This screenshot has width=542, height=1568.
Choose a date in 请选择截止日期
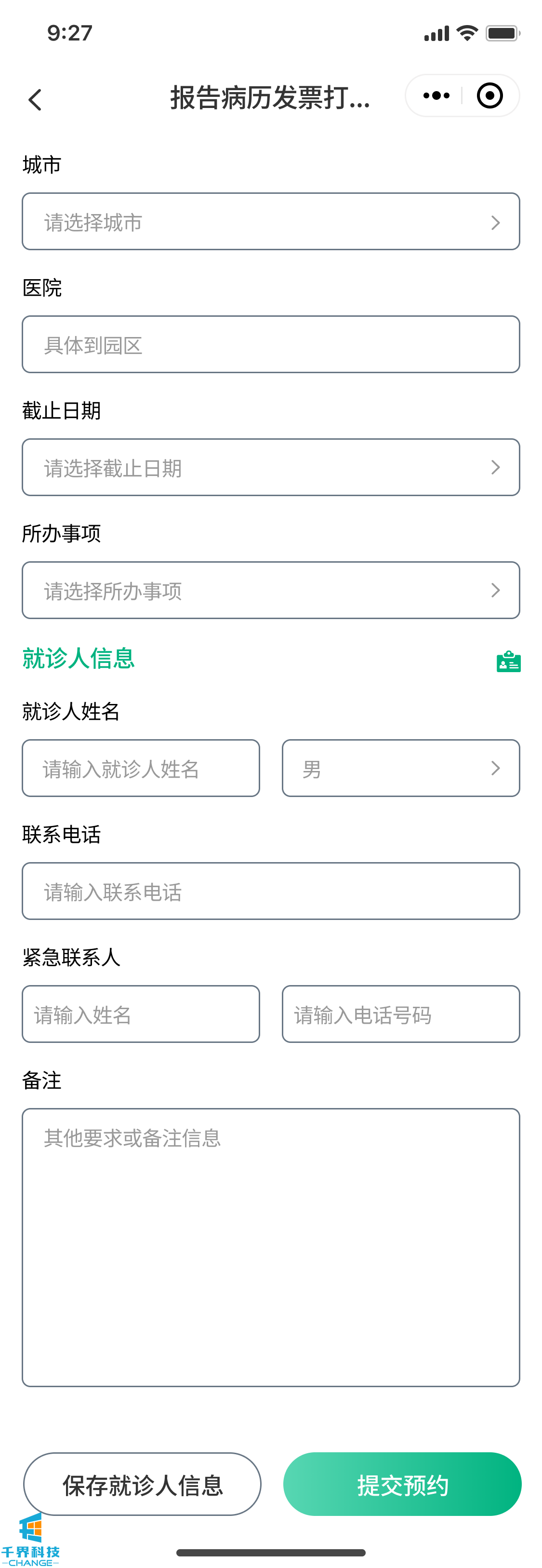coord(271,468)
